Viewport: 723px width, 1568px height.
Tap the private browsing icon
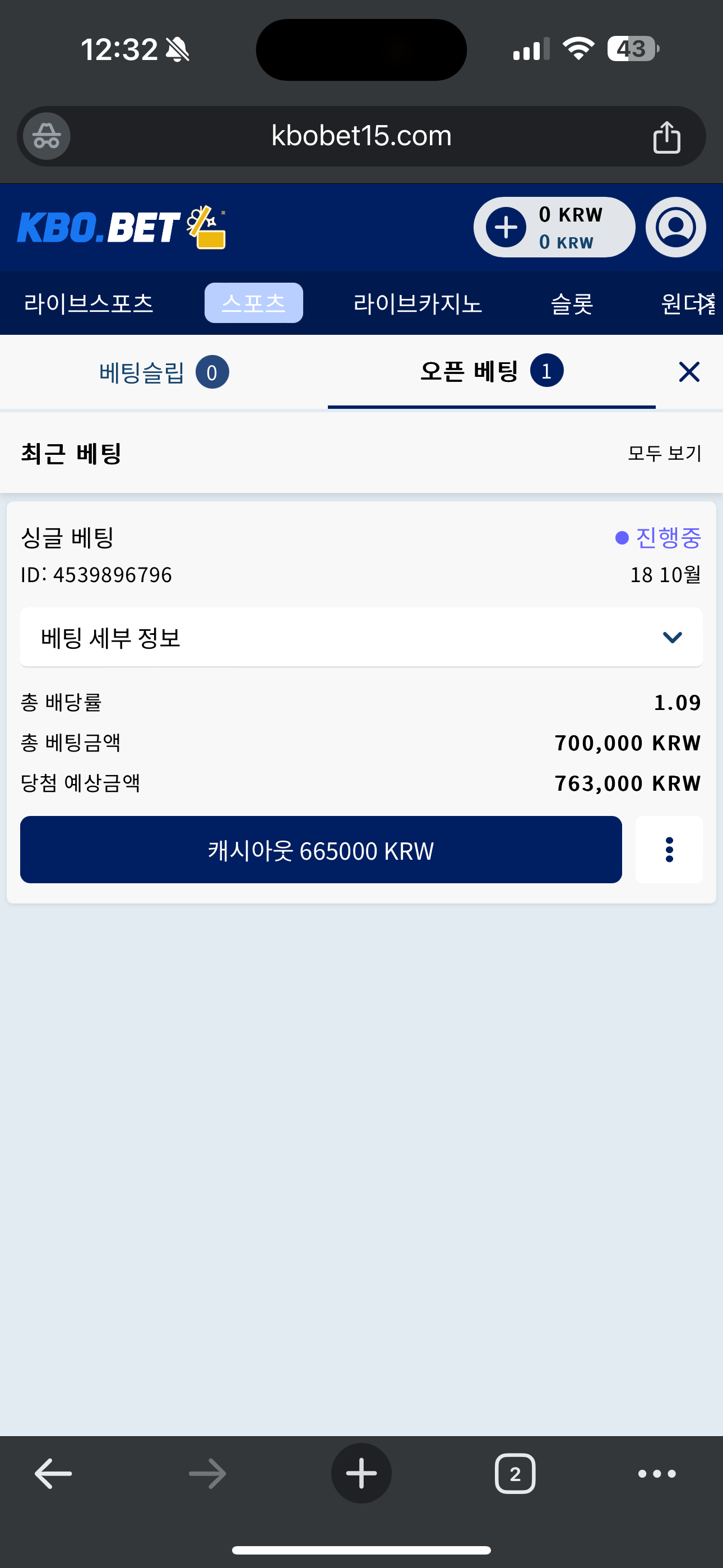[x=47, y=136]
